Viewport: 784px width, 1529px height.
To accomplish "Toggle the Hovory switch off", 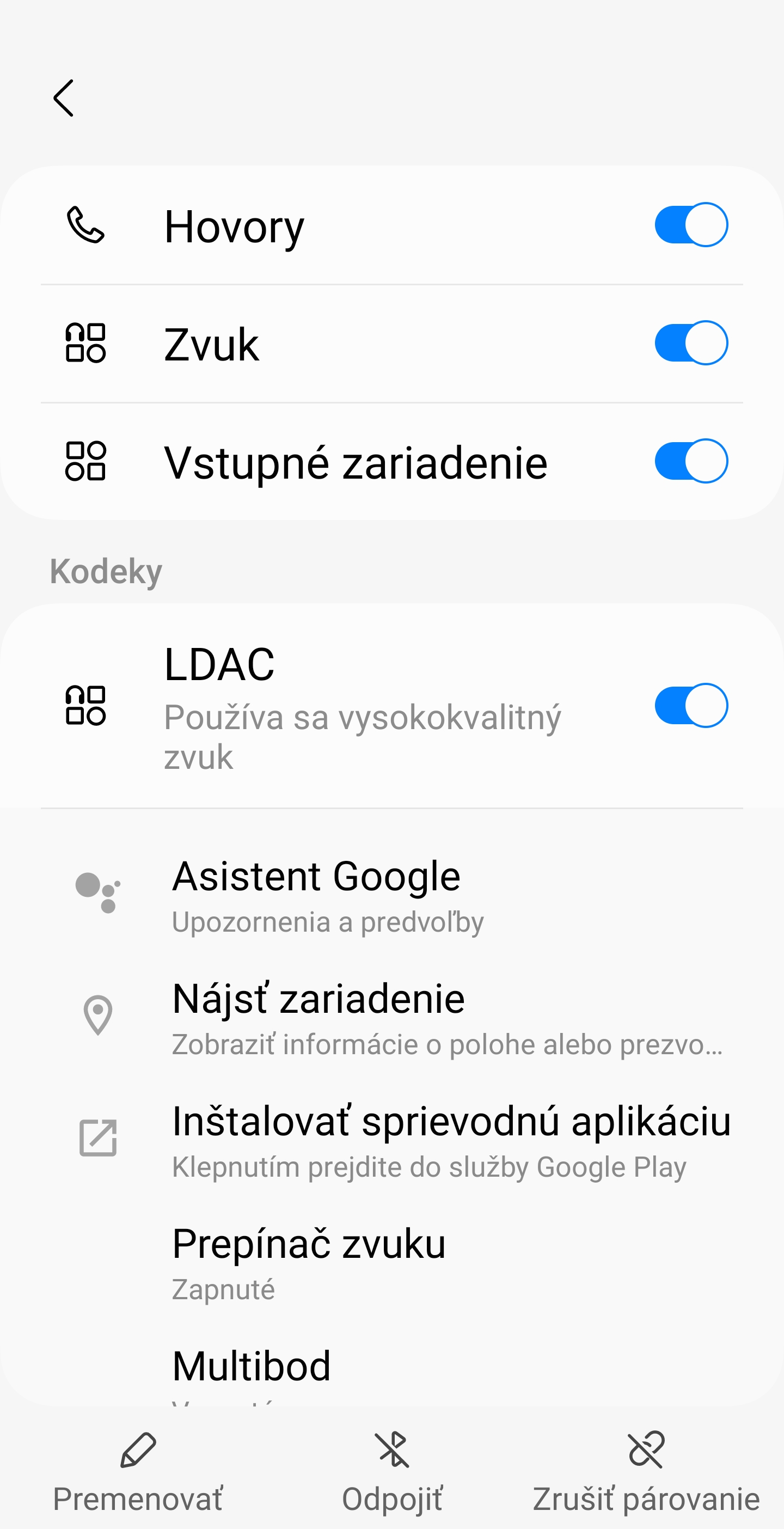I will click(x=691, y=225).
